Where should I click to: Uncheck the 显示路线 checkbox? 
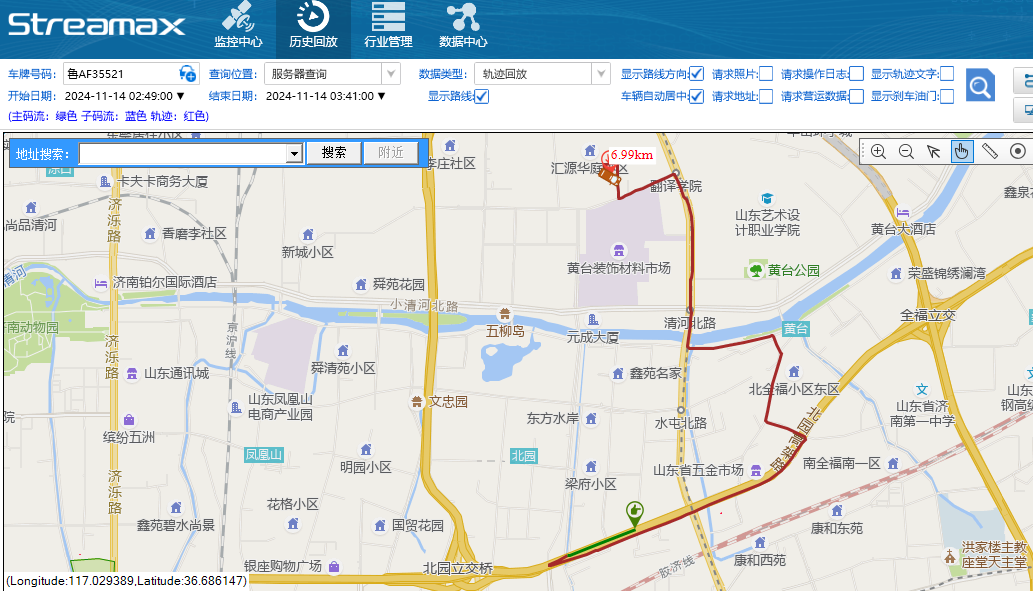coord(482,96)
